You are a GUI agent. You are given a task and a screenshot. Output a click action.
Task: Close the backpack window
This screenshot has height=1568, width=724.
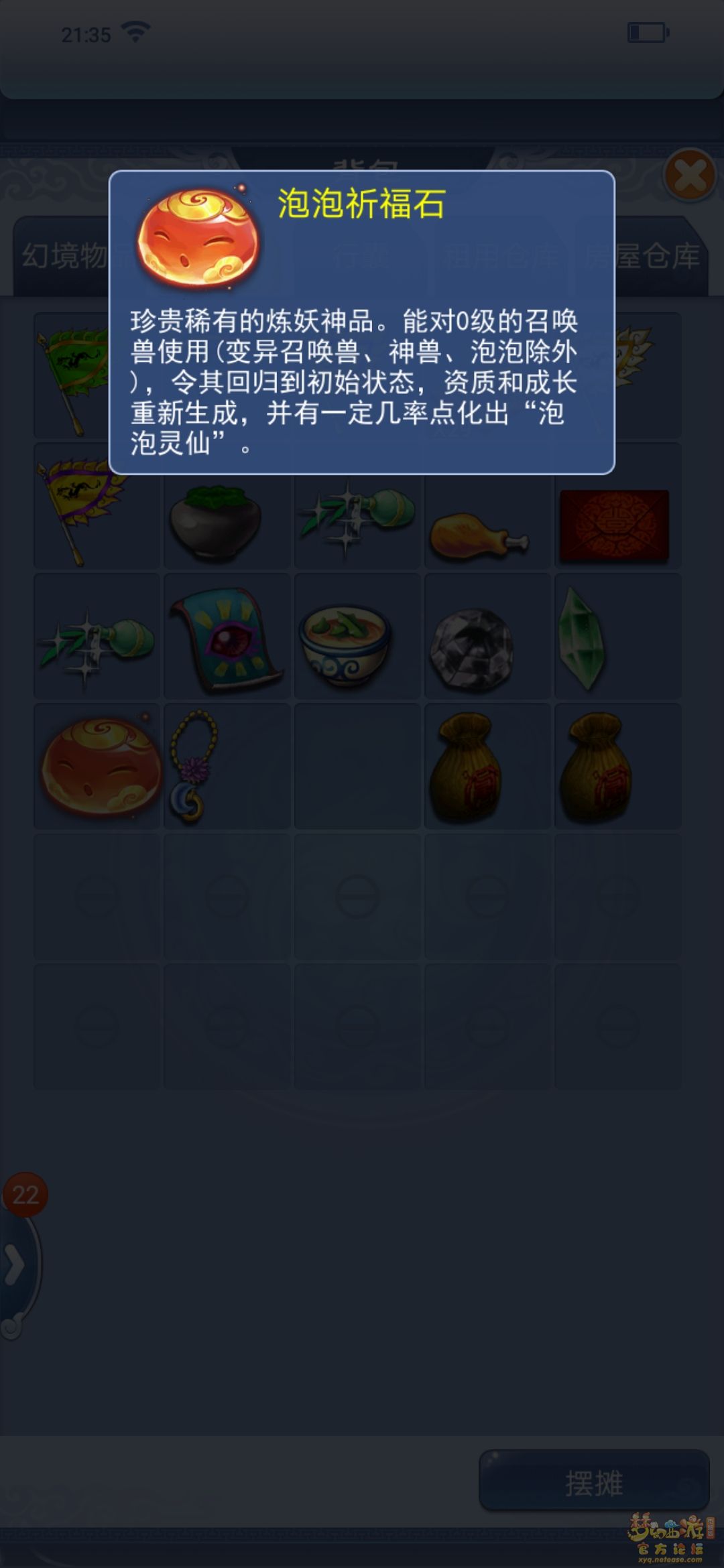coord(689,176)
